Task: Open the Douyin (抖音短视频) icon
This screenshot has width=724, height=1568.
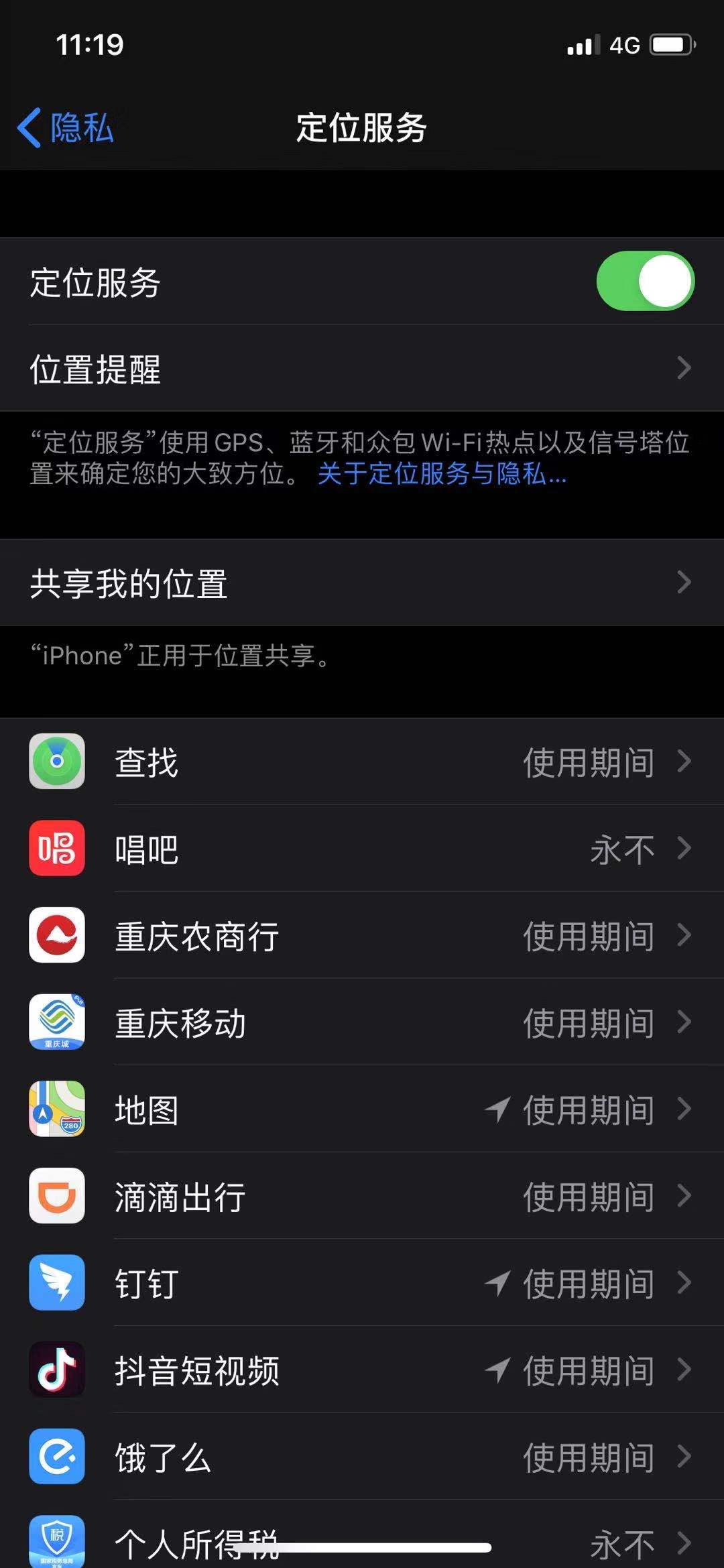Action: (57, 1370)
